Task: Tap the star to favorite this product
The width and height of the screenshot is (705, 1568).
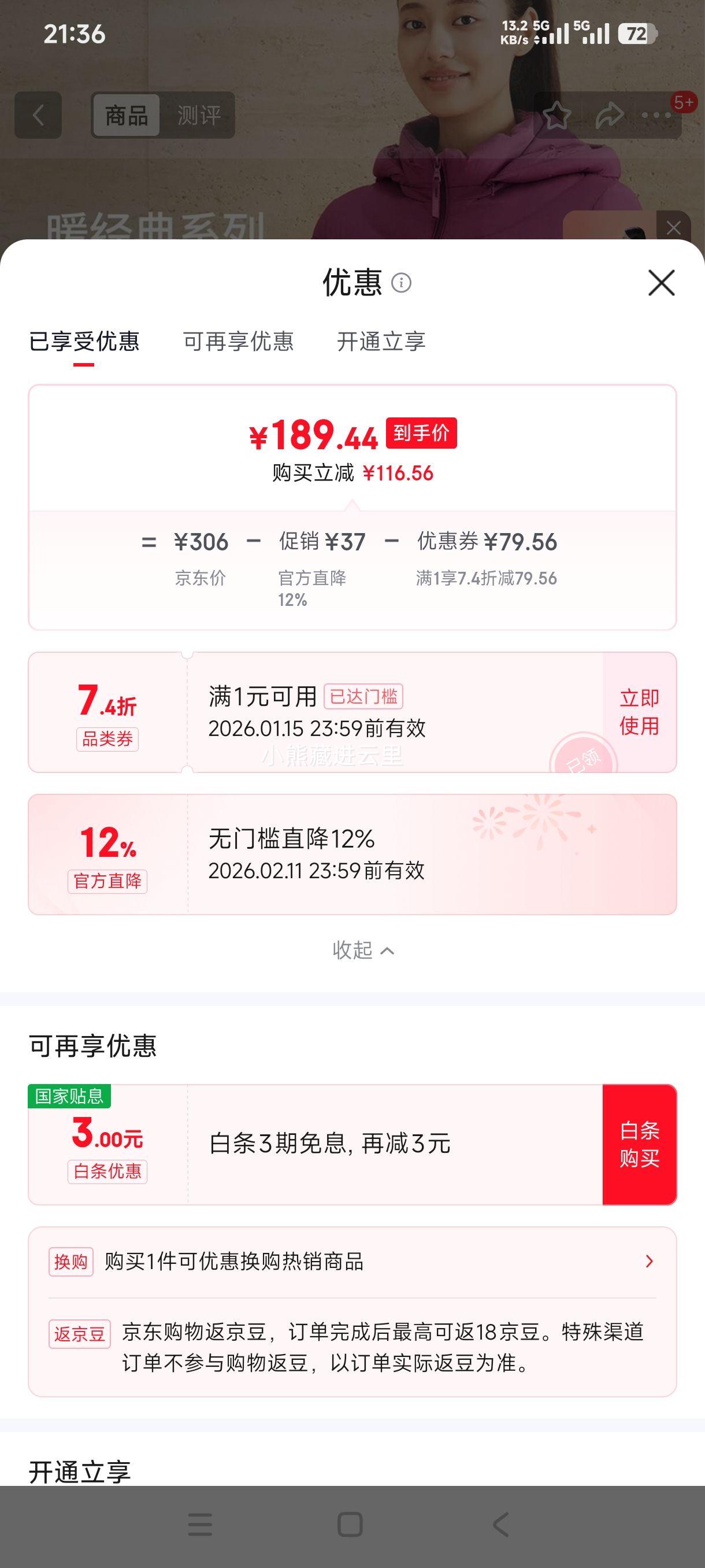Action: tap(557, 115)
